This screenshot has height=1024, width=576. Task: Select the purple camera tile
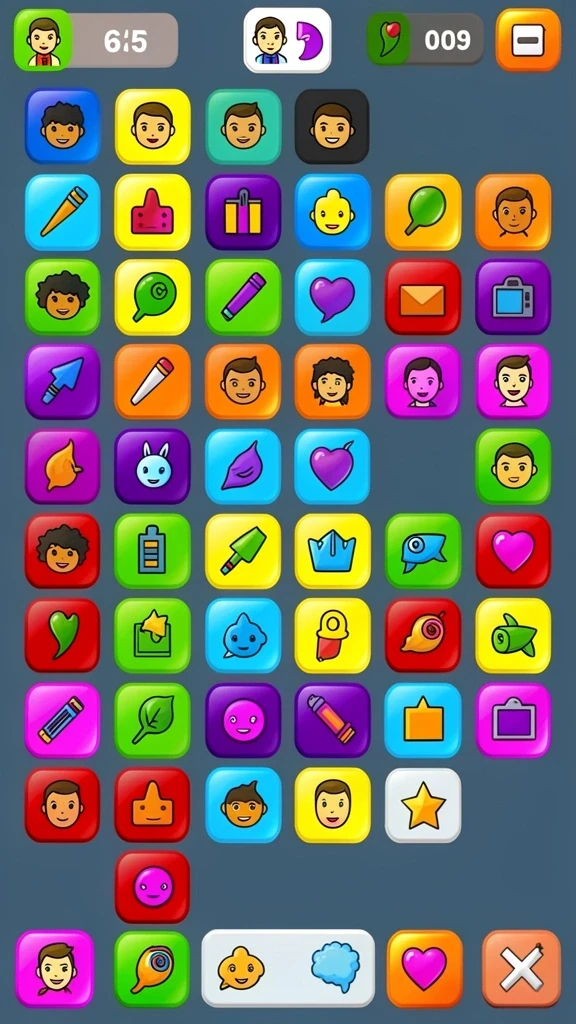513,296
